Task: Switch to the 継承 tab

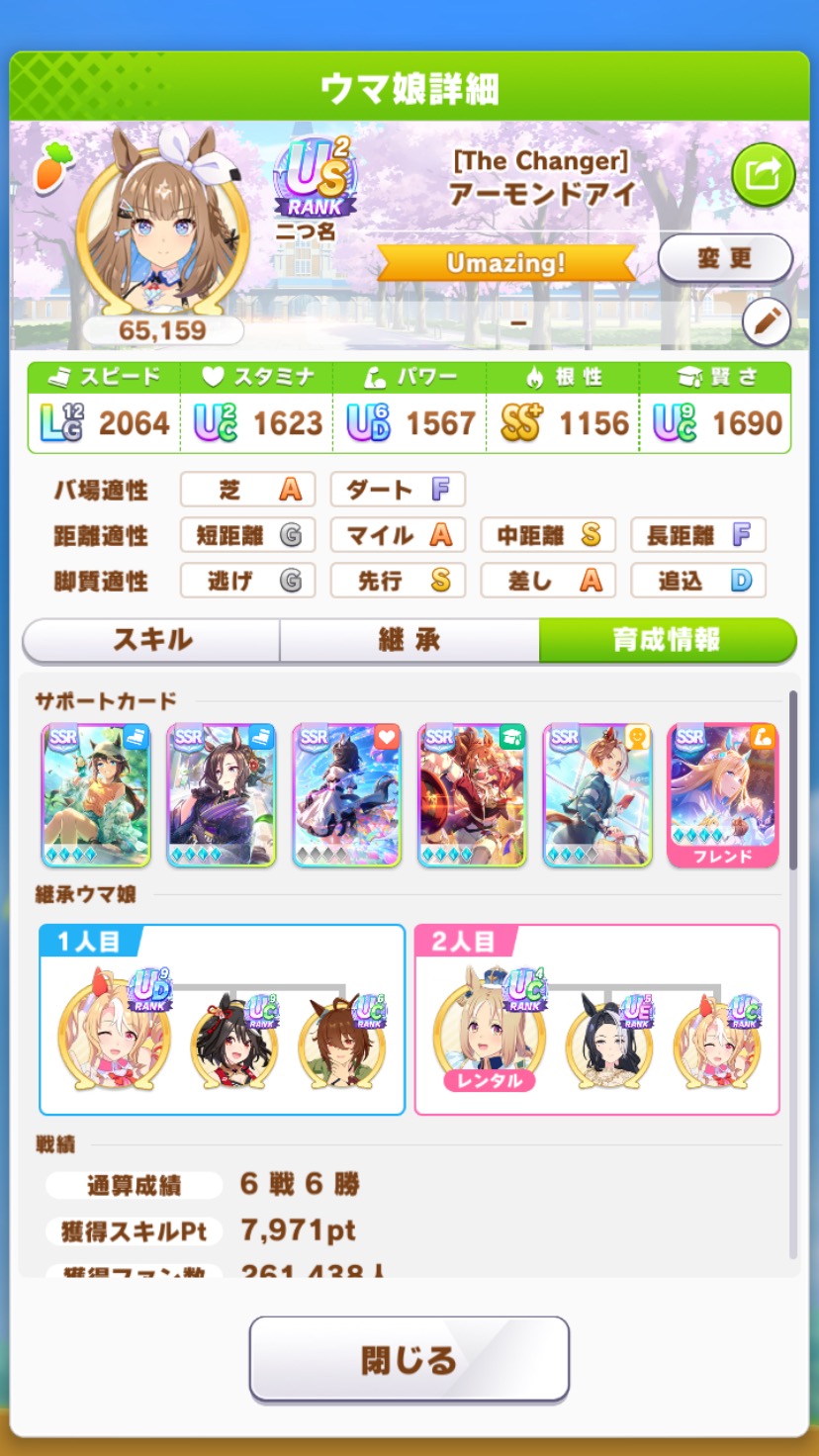Action: 409,640
